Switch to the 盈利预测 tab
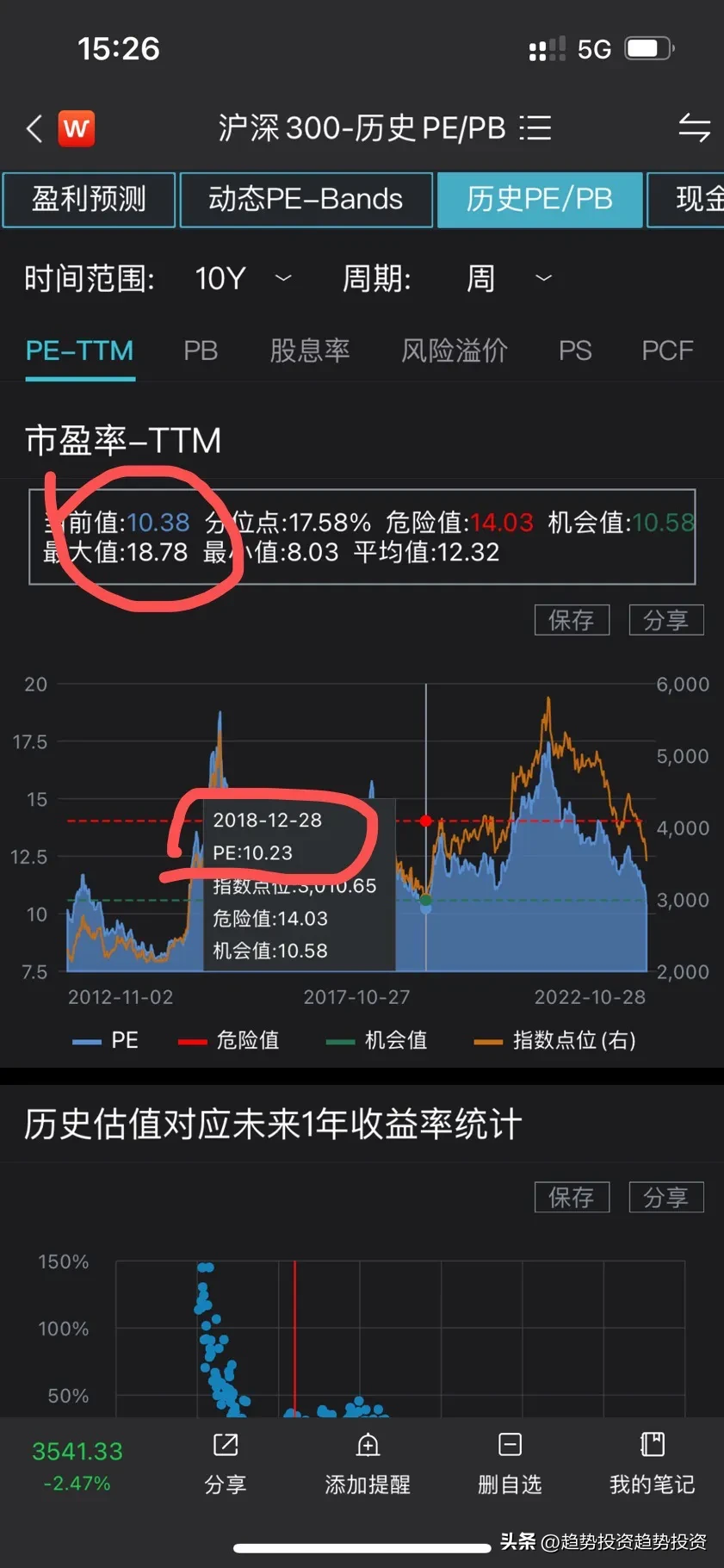This screenshot has width=724, height=1568. [x=89, y=200]
